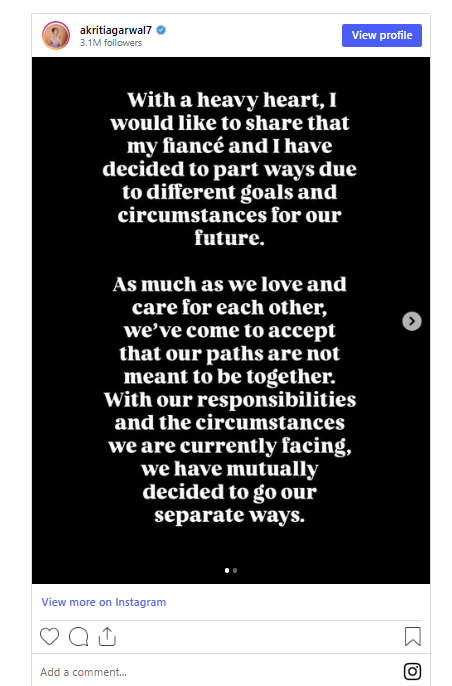Go to the next slide arrow

(x=411, y=321)
